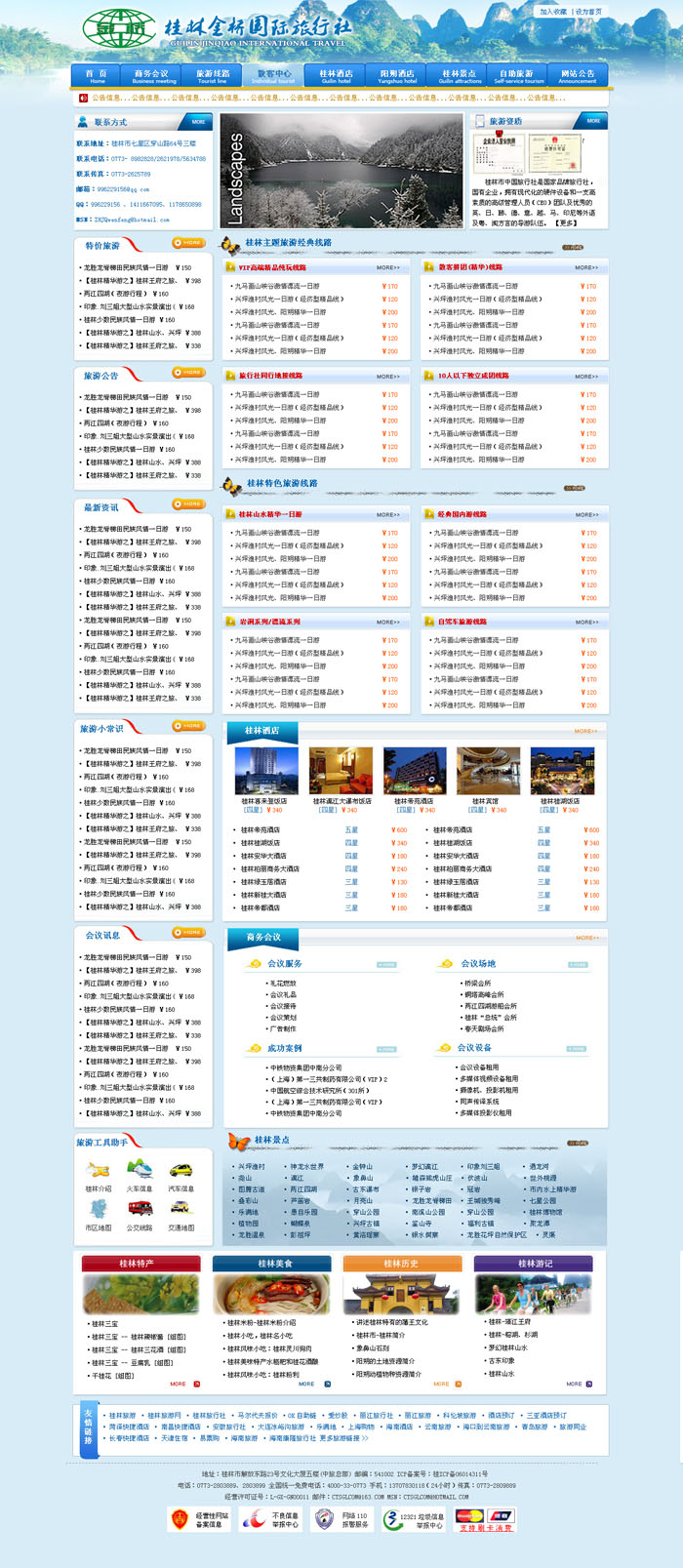The image size is (683, 1568).
Task: Tap MORE under 桂林游记
Action: coord(576,1384)
